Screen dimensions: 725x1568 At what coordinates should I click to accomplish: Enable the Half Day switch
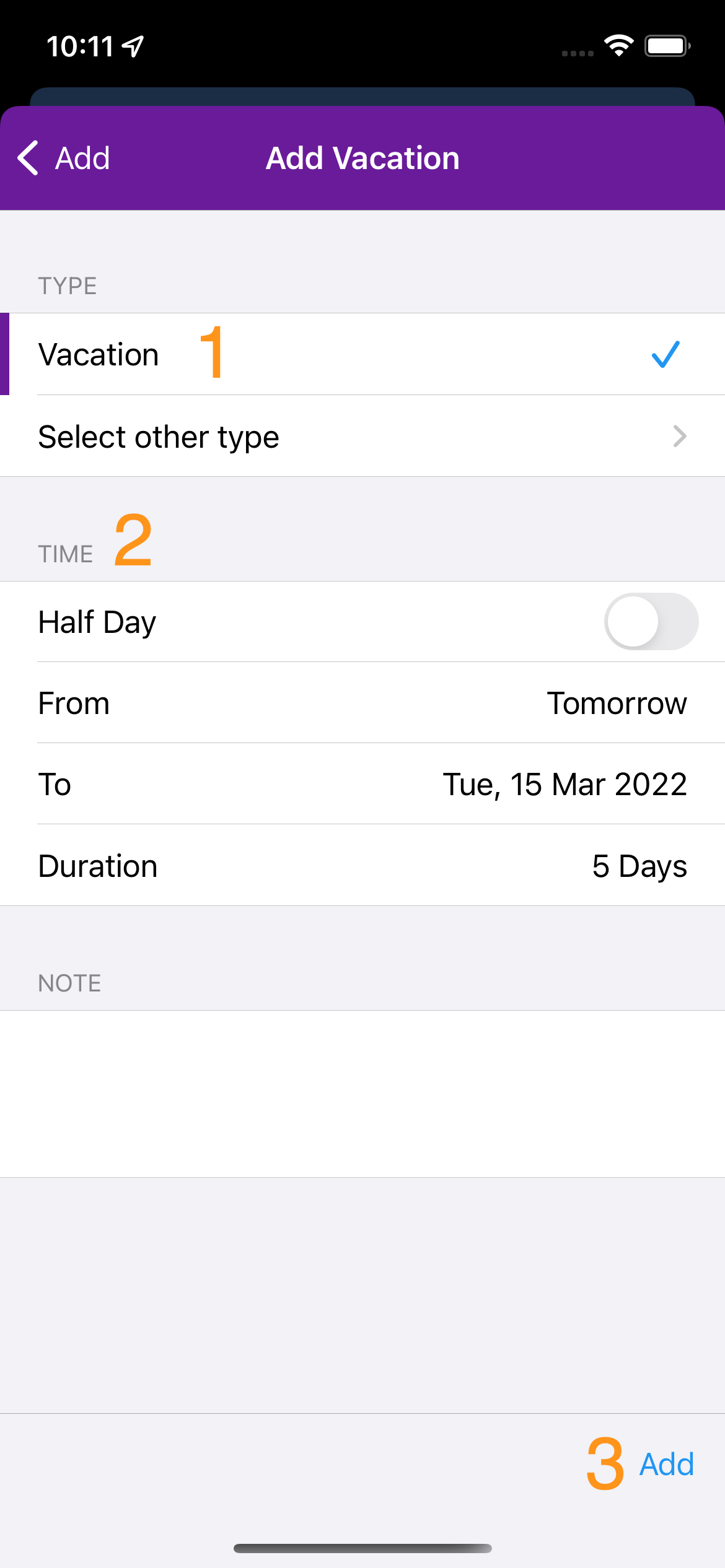[x=651, y=621]
